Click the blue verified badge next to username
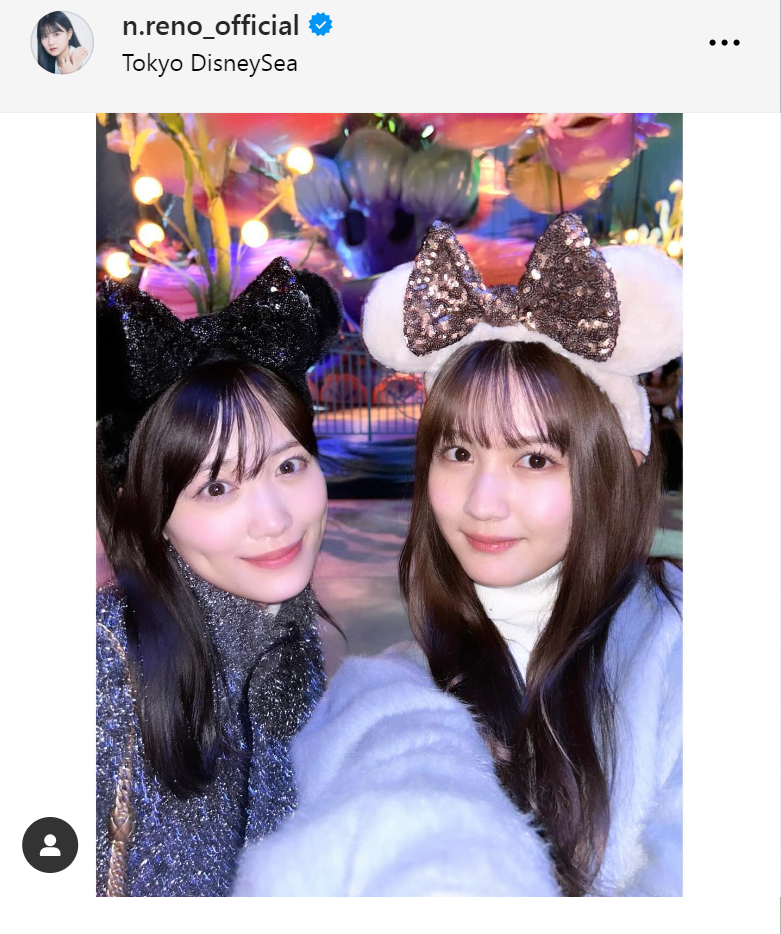This screenshot has height=934, width=781. click(x=319, y=26)
